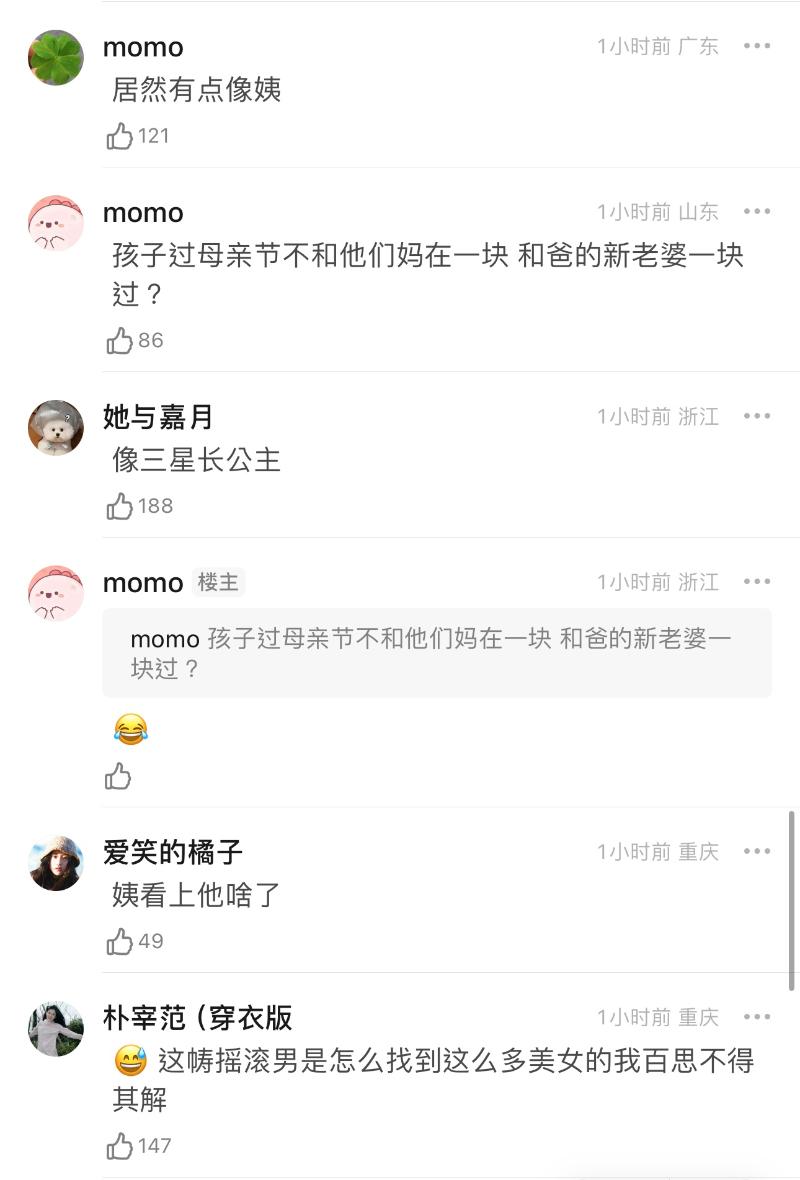Image resolution: width=800 pixels, height=1180 pixels.
Task: Open the quoted comment in 楼主's reply
Action: [x=436, y=653]
